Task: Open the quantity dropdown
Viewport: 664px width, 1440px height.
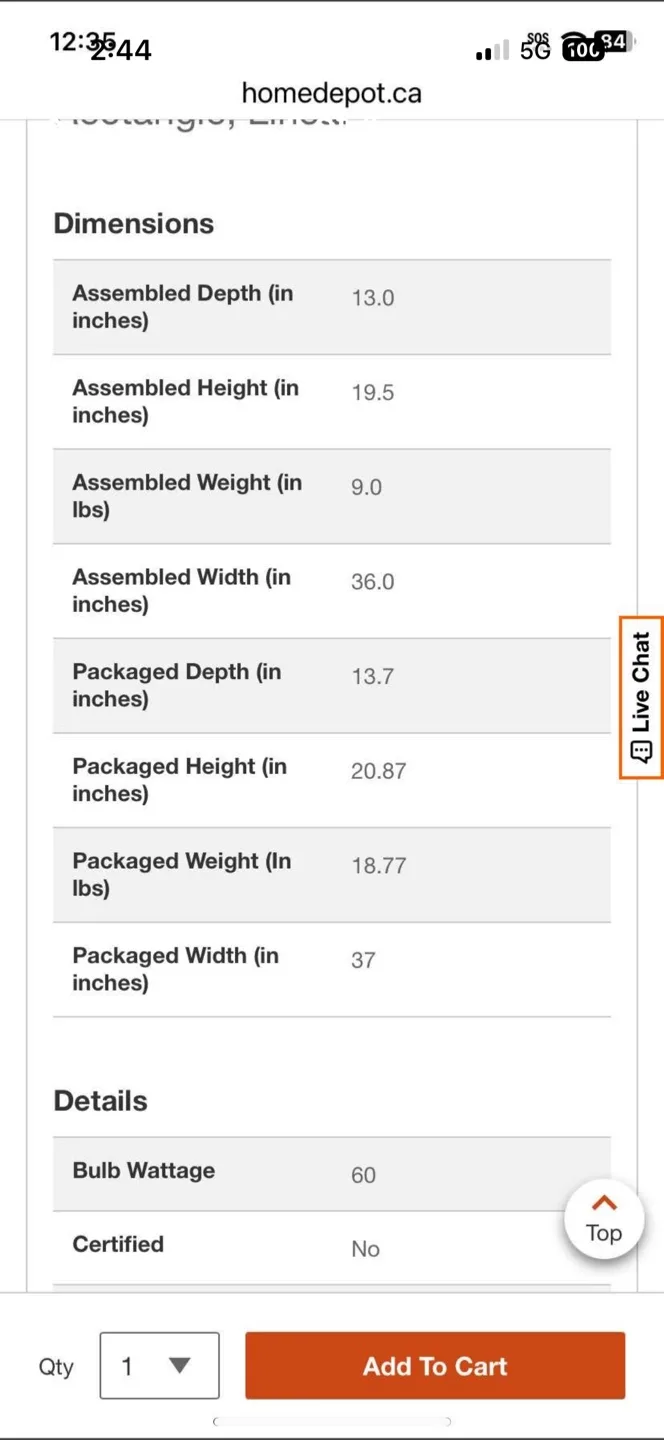Action: (159, 1365)
